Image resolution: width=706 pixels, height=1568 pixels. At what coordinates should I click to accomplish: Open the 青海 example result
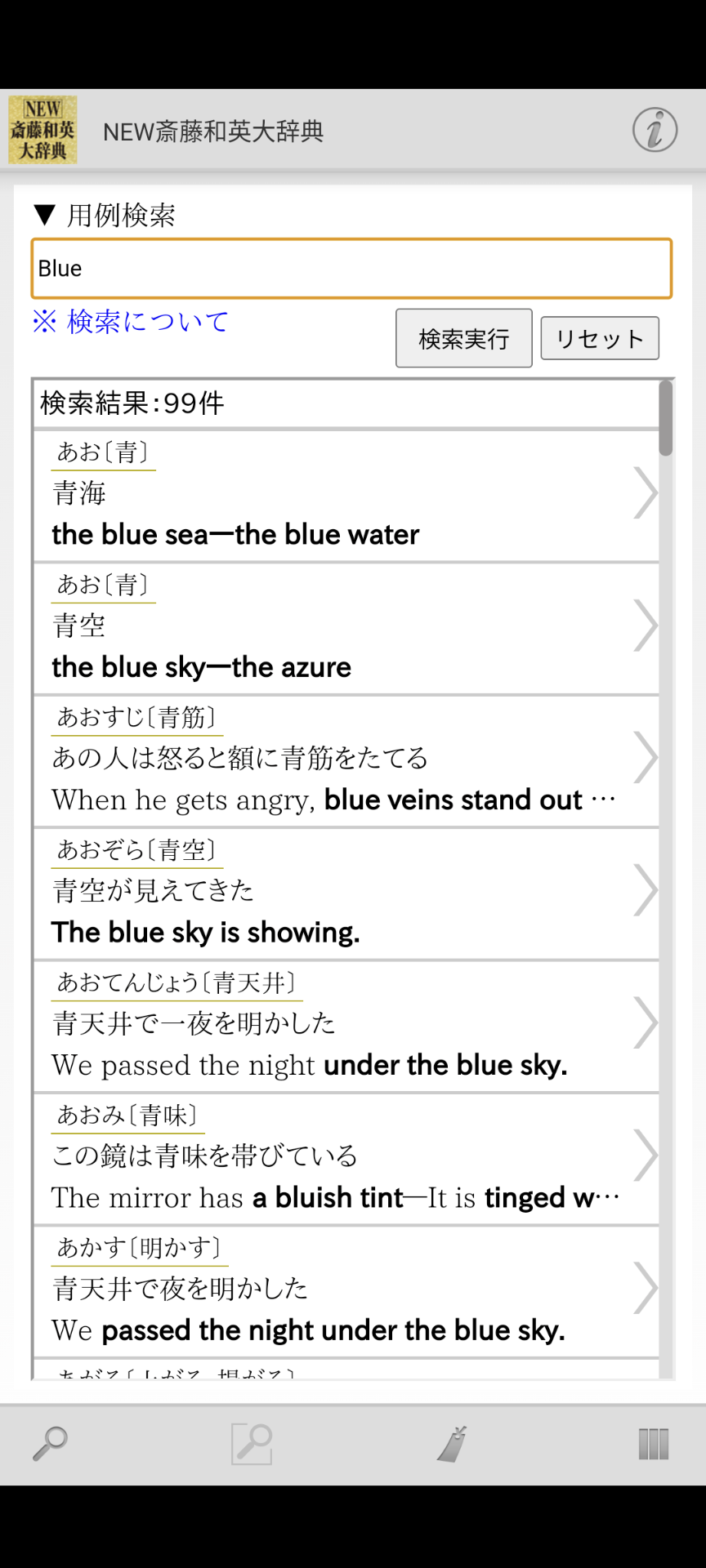346,496
